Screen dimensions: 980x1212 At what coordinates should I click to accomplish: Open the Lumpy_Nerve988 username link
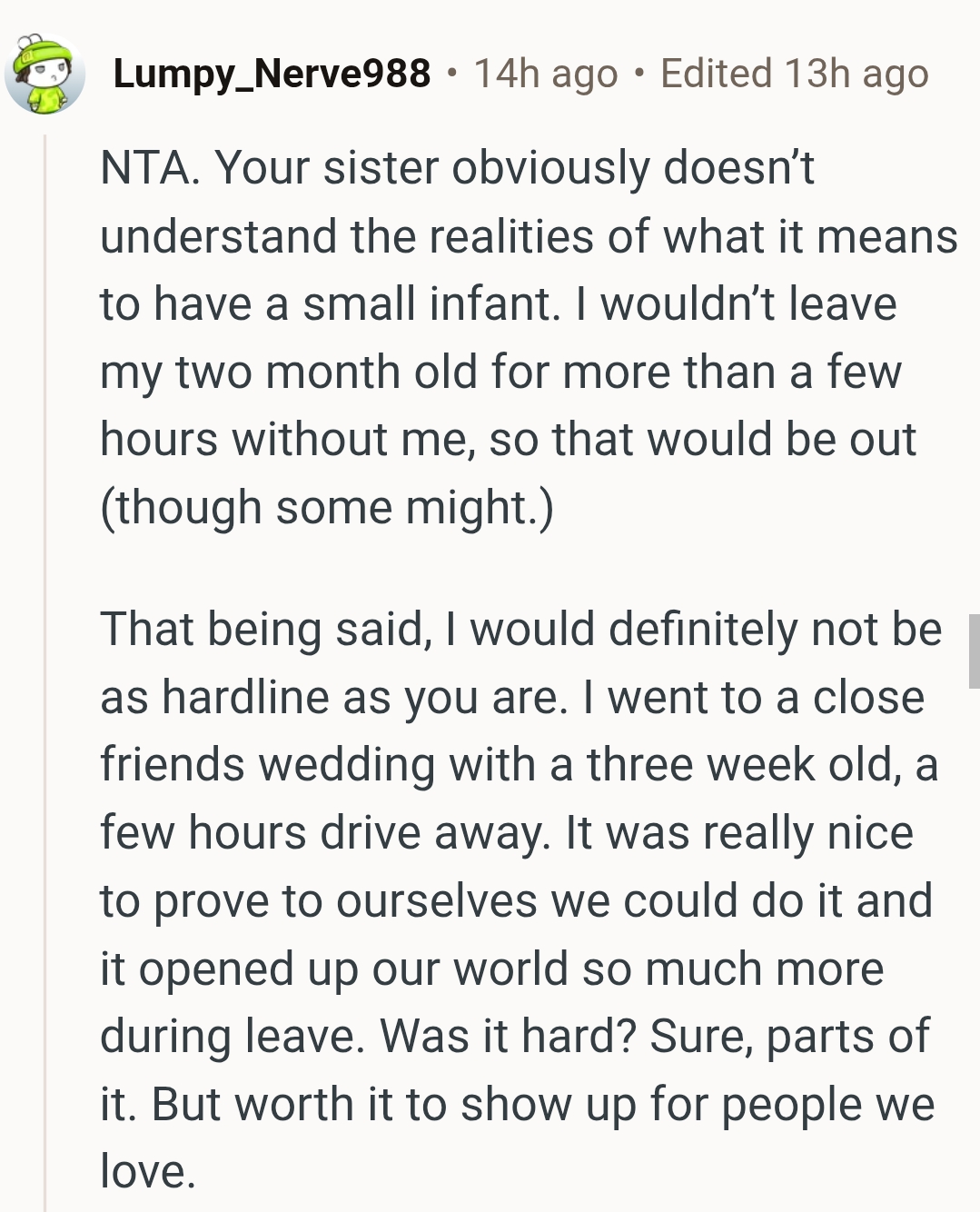click(x=272, y=75)
